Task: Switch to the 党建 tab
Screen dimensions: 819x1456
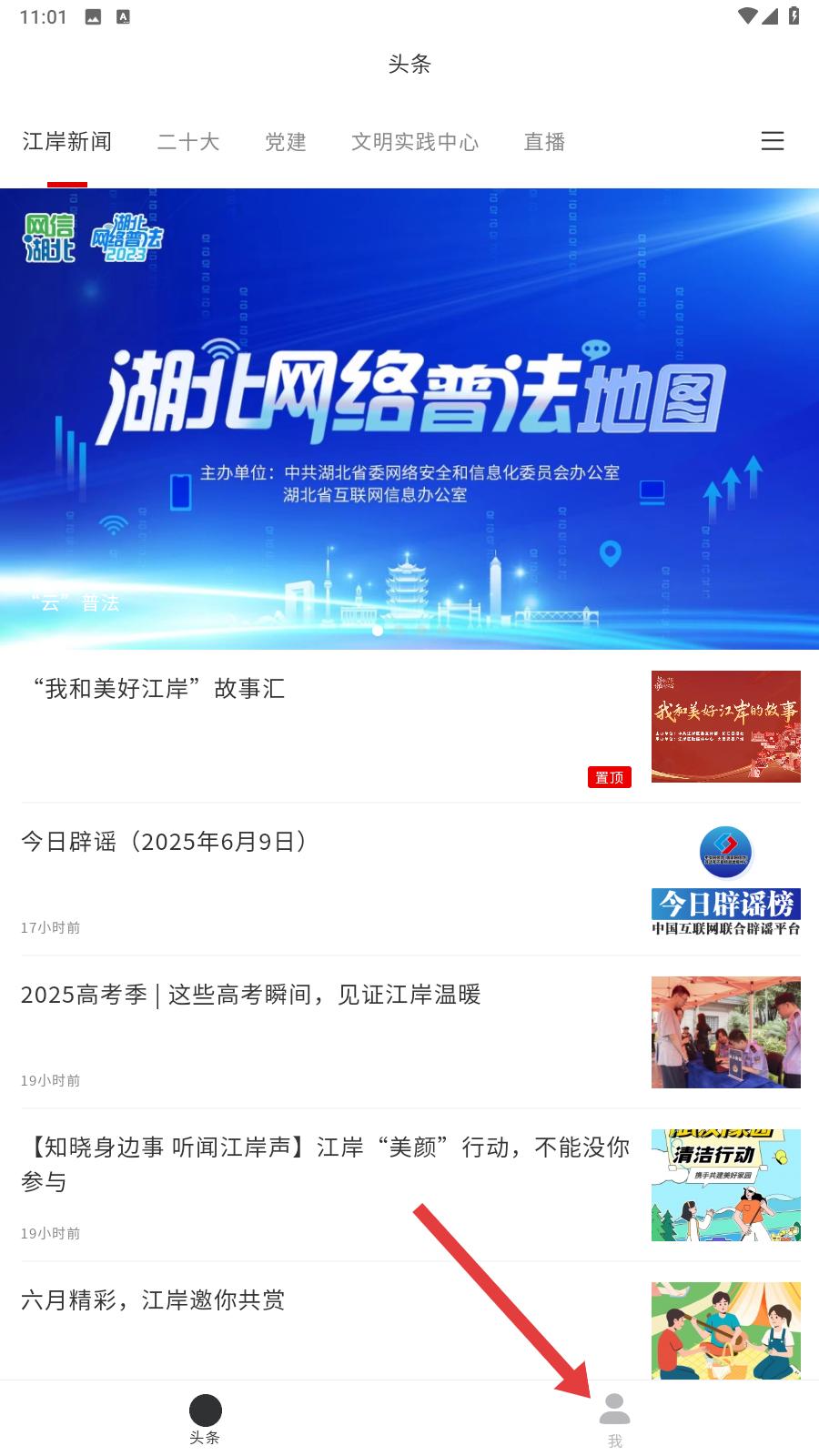Action: click(x=285, y=142)
